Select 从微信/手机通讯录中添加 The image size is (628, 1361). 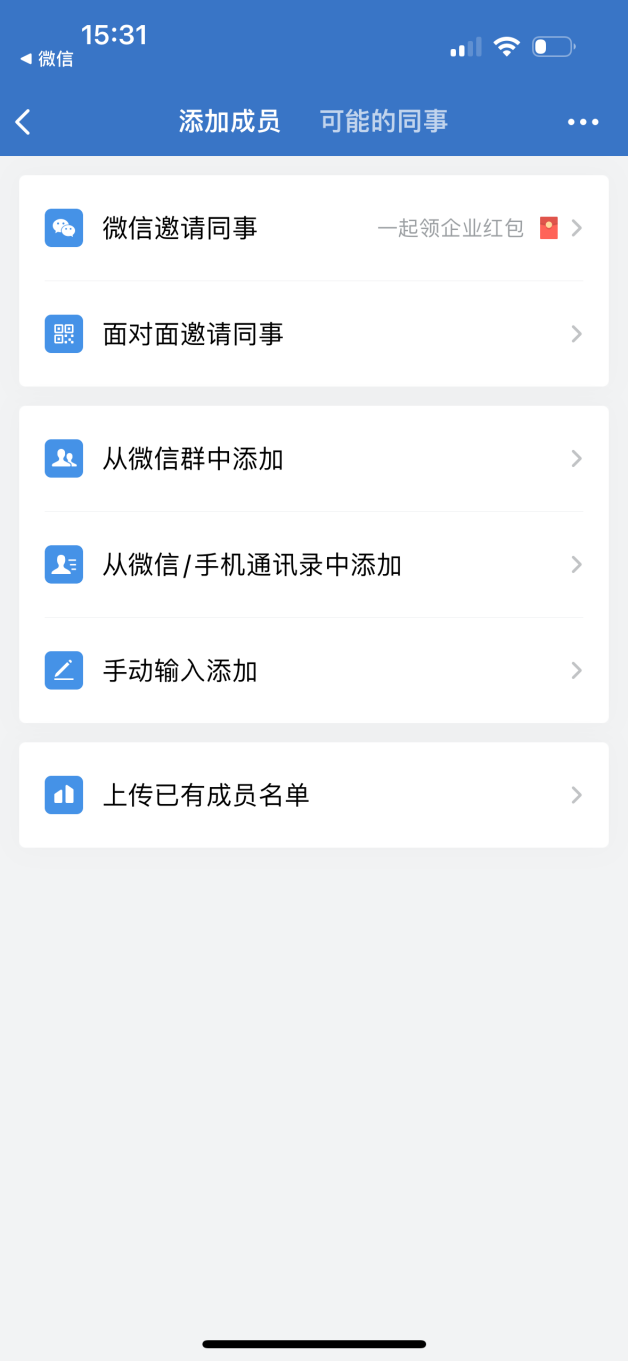pos(314,565)
